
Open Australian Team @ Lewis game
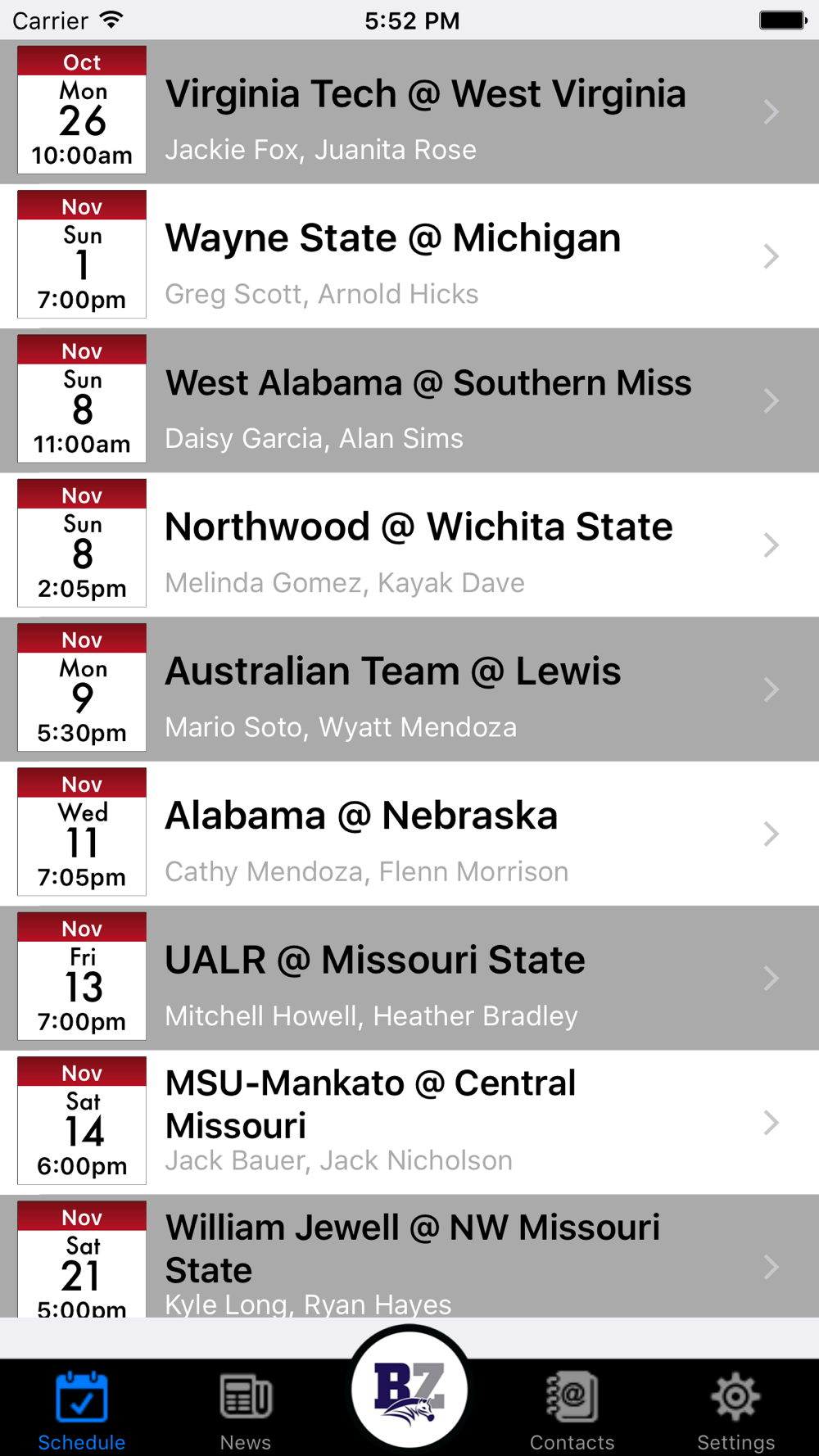(409, 690)
